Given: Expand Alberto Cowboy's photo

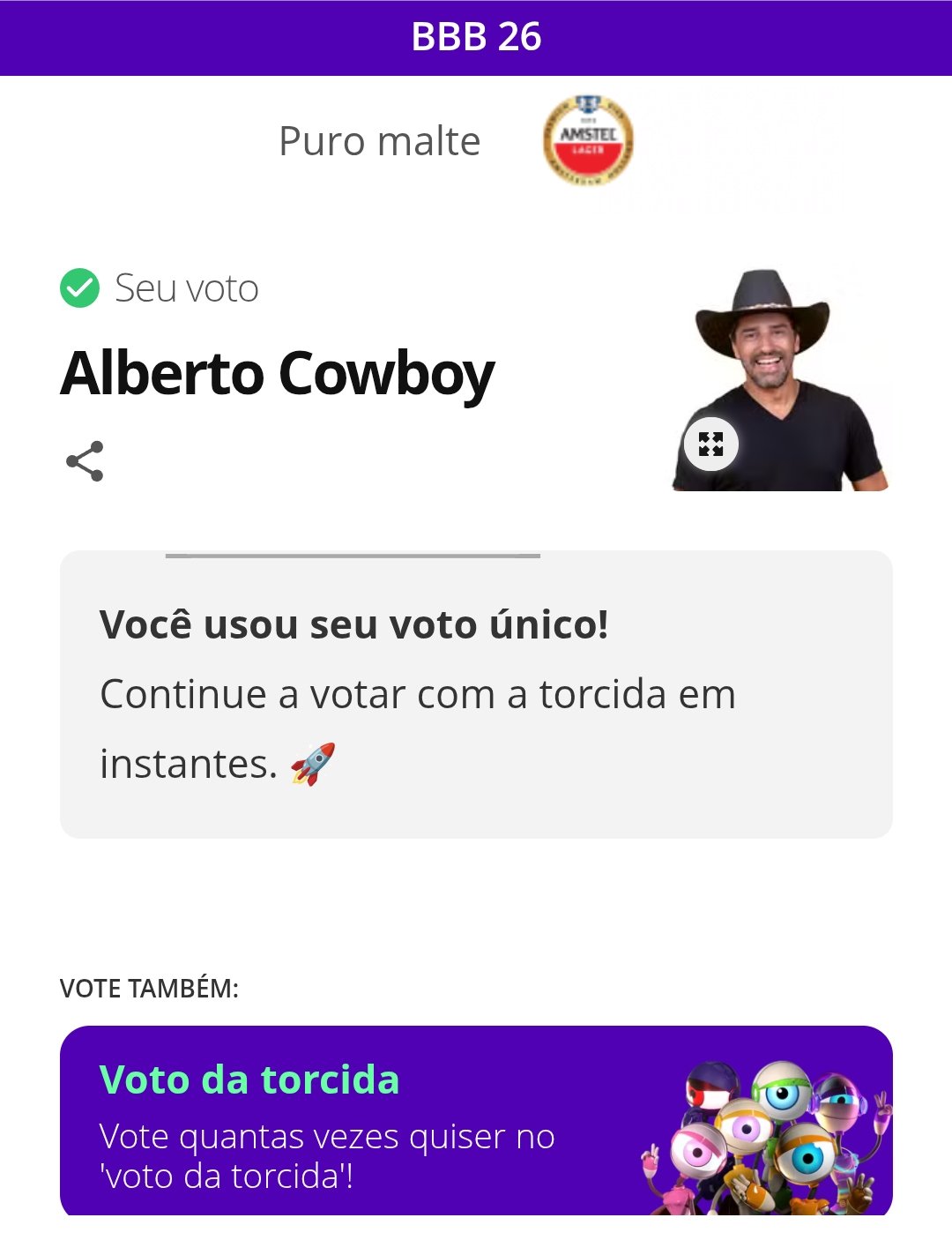Looking at the screenshot, I should (x=710, y=444).
